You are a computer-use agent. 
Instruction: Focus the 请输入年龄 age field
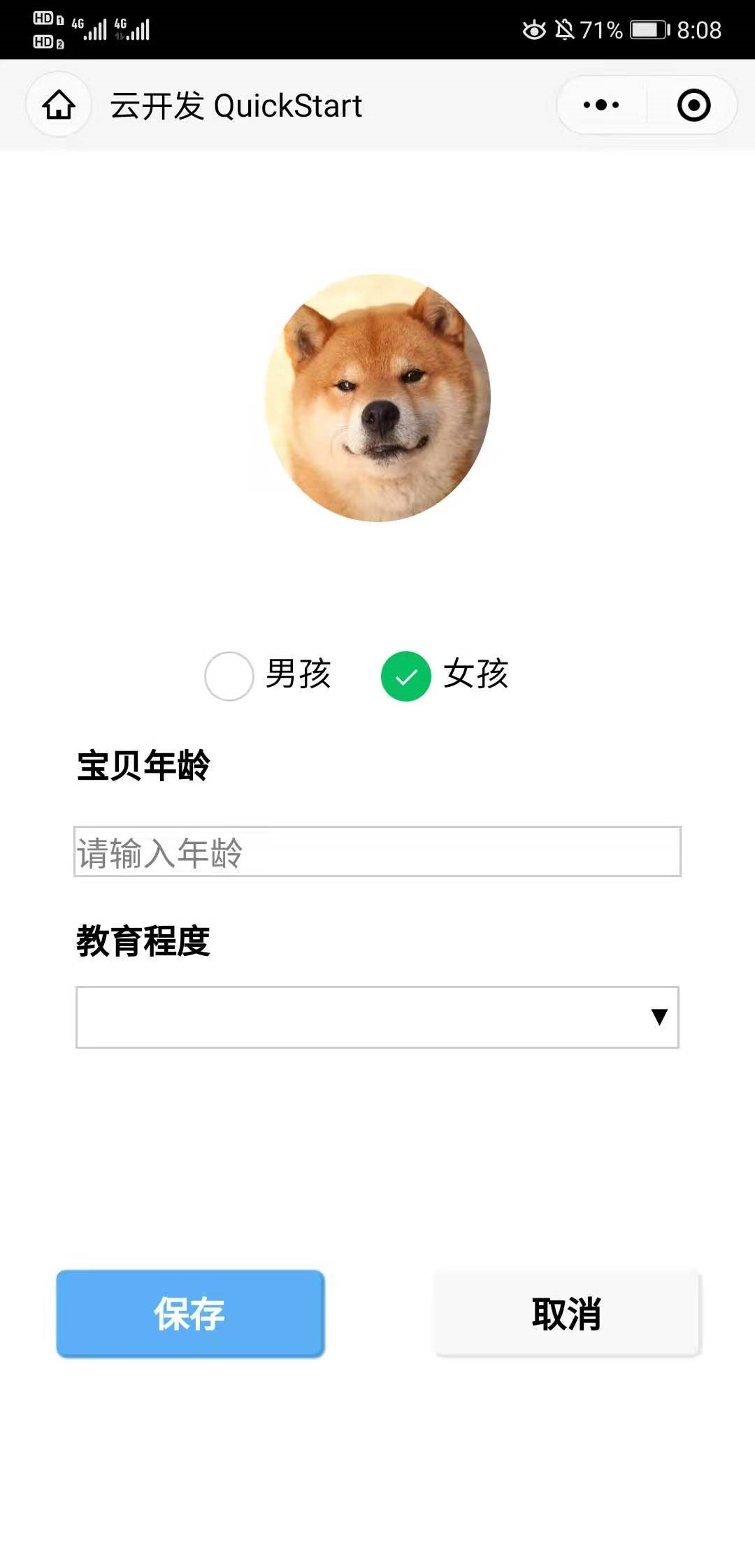[x=377, y=852]
